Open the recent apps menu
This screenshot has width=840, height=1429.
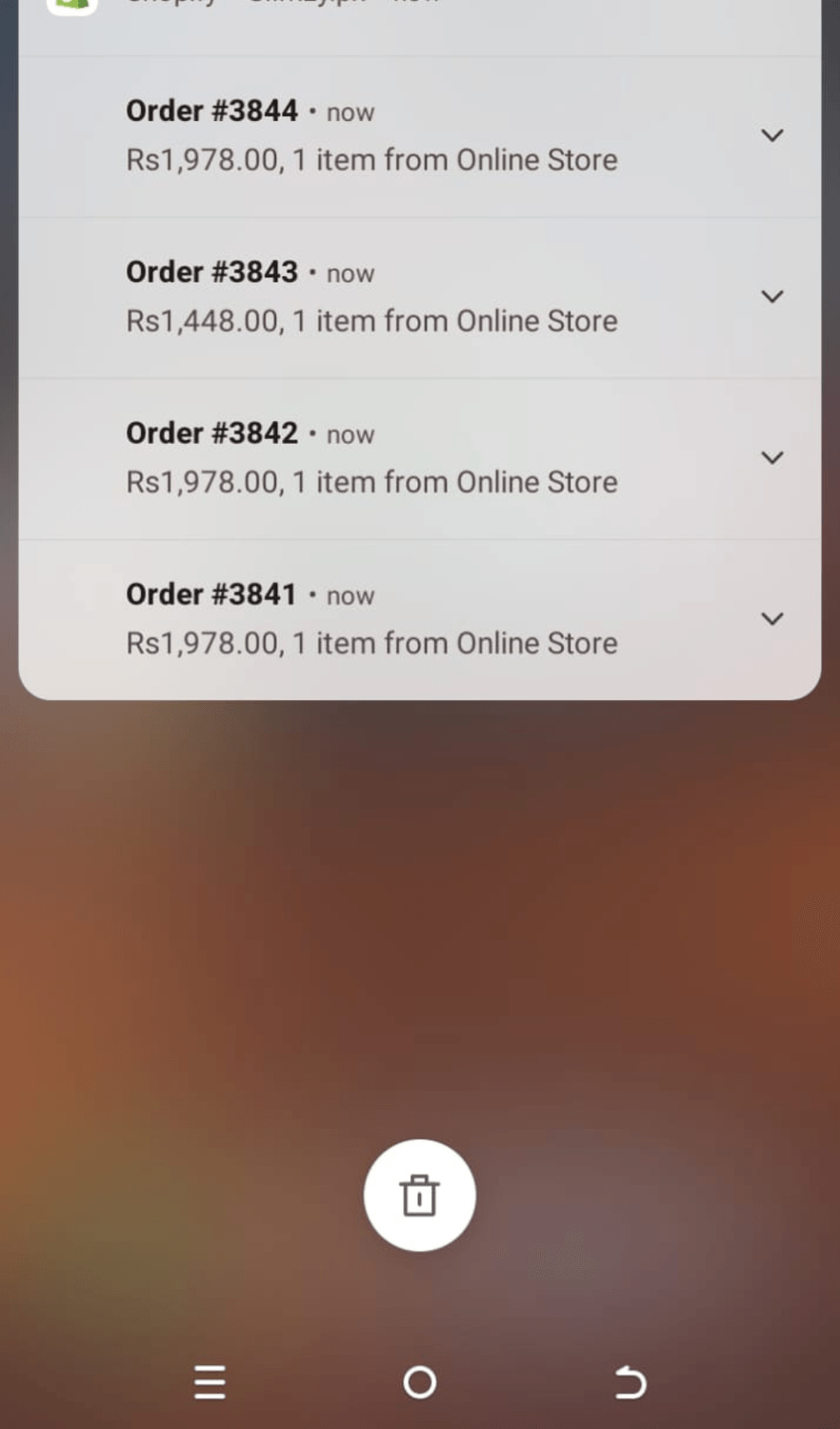tap(210, 1381)
